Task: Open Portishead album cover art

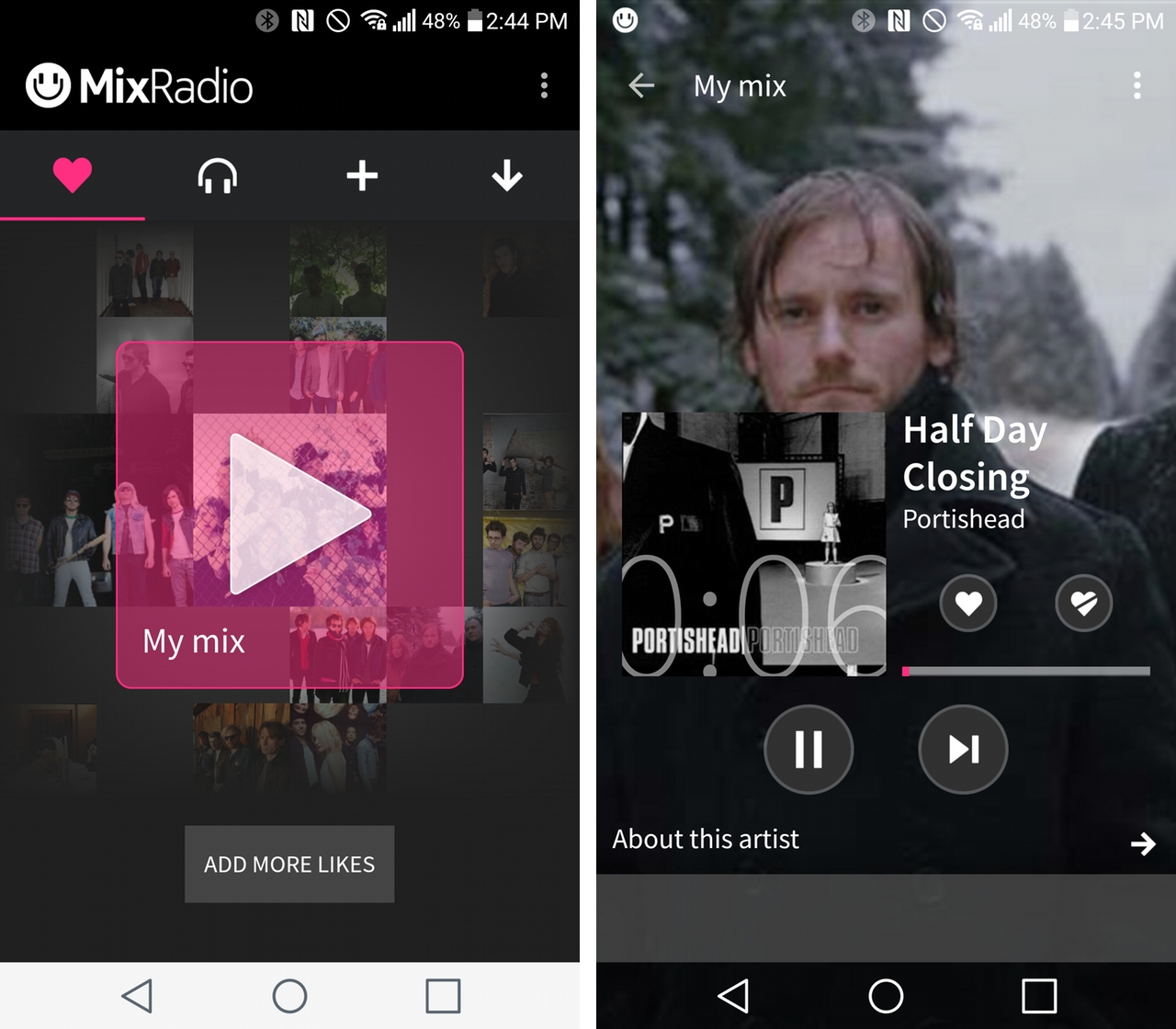Action: [754, 544]
